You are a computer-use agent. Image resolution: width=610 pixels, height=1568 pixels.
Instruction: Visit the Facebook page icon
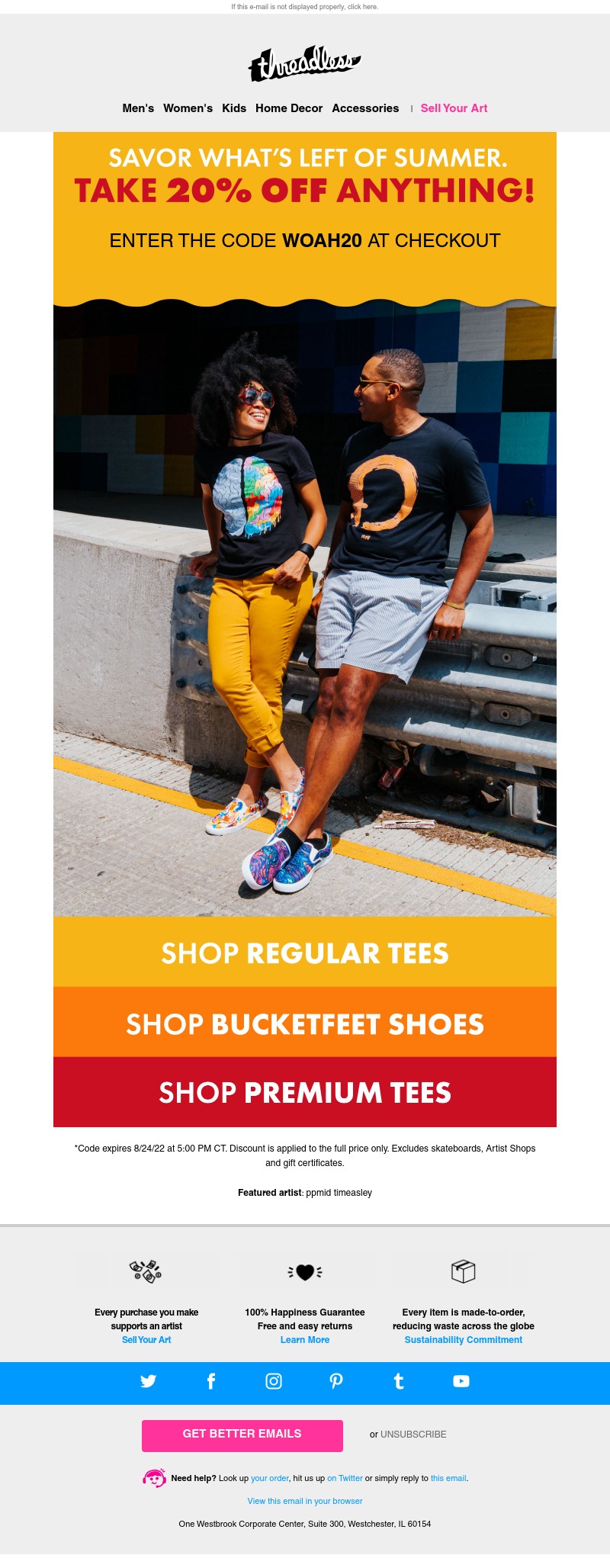(211, 1381)
